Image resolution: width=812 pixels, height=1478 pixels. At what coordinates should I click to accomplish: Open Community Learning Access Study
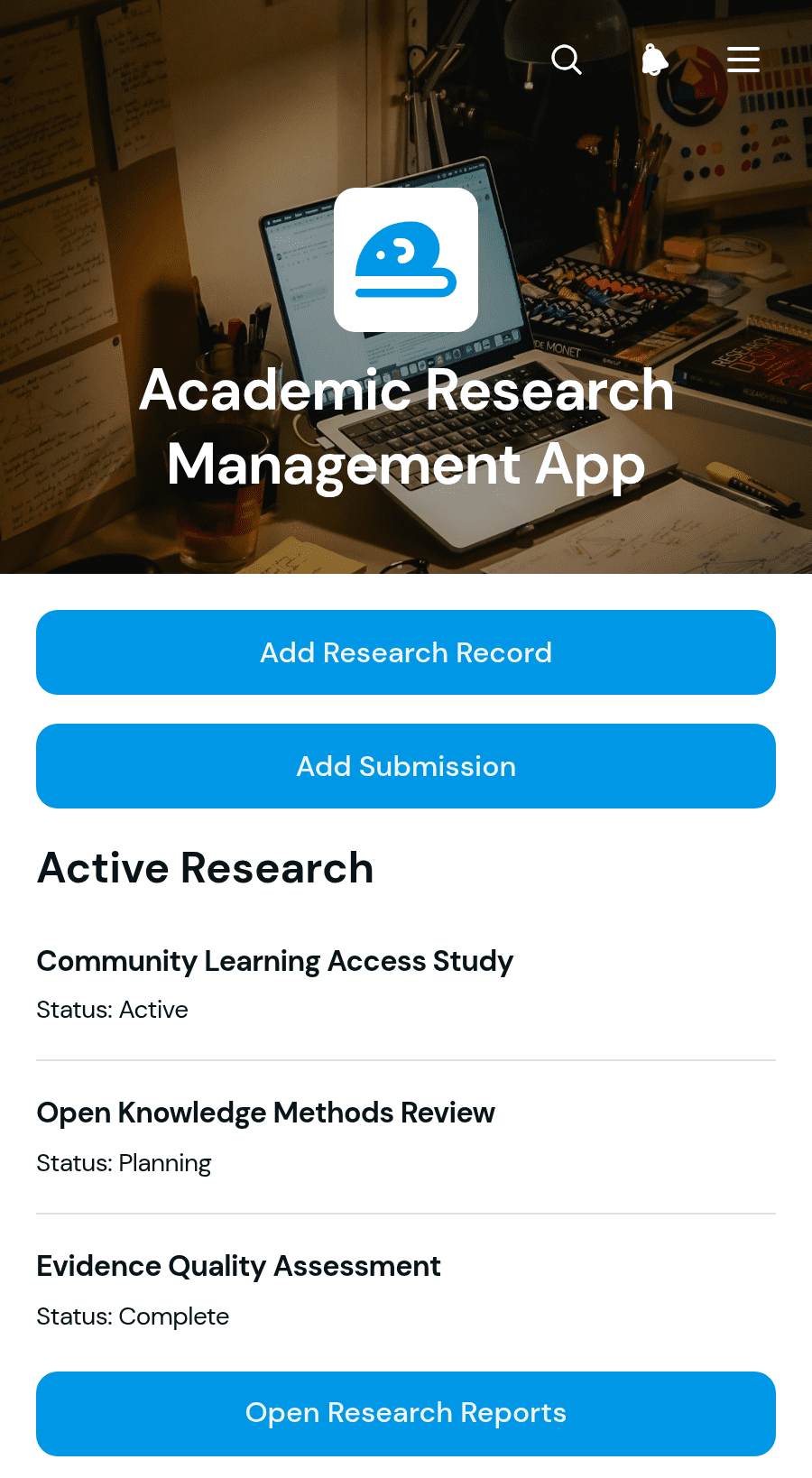click(x=406, y=984)
